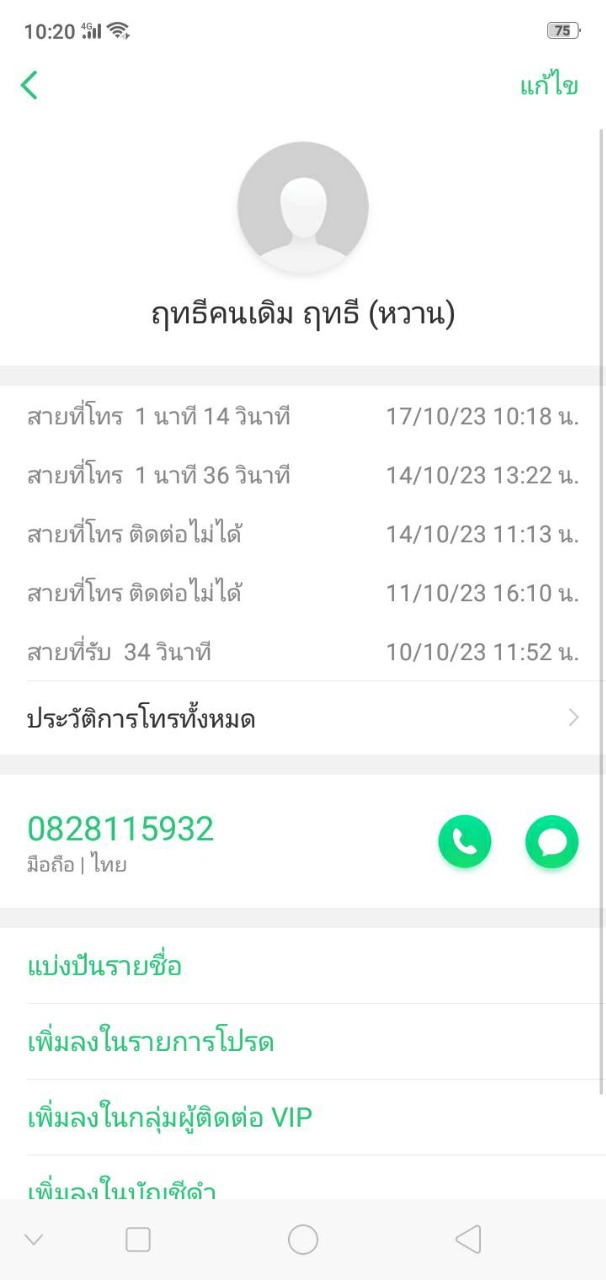Viewport: 606px width, 1280px height.
Task: Add contact via เพิ่มลงในกลุ่มผู้ติดต่อ VIP
Action: pos(170,1118)
